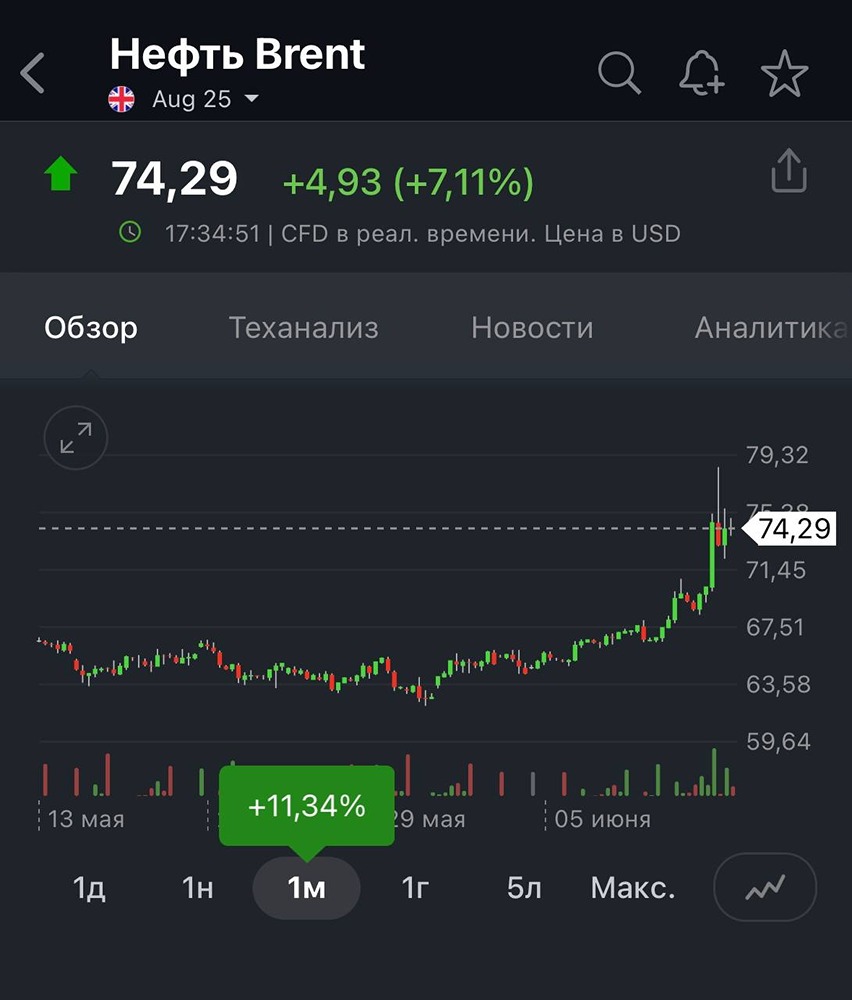
Task: Switch to the Обзор tab
Action: pos(91,328)
